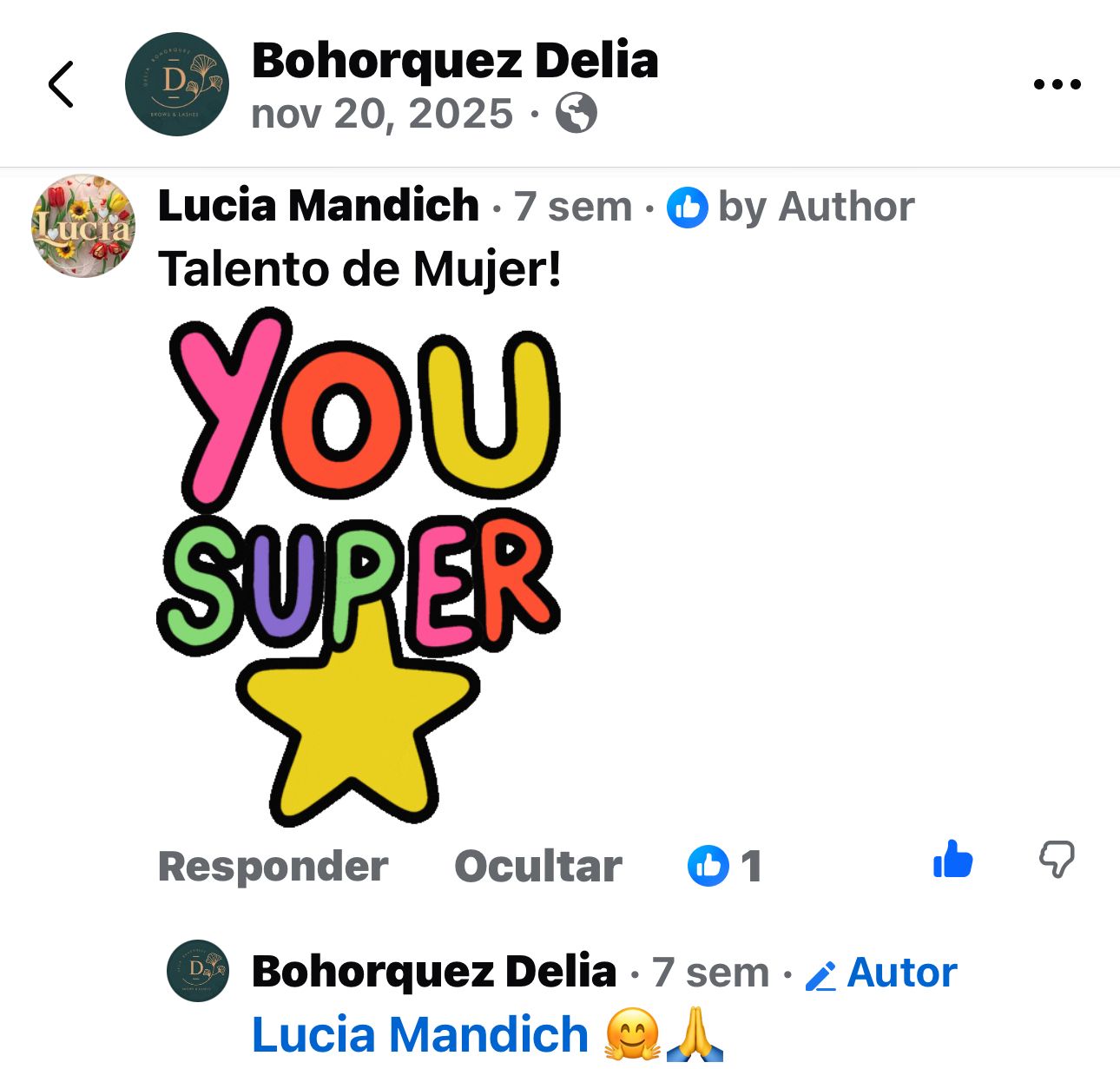This screenshot has width=1120, height=1069.
Task: Tap Responder under Lucia's comment
Action: [273, 866]
